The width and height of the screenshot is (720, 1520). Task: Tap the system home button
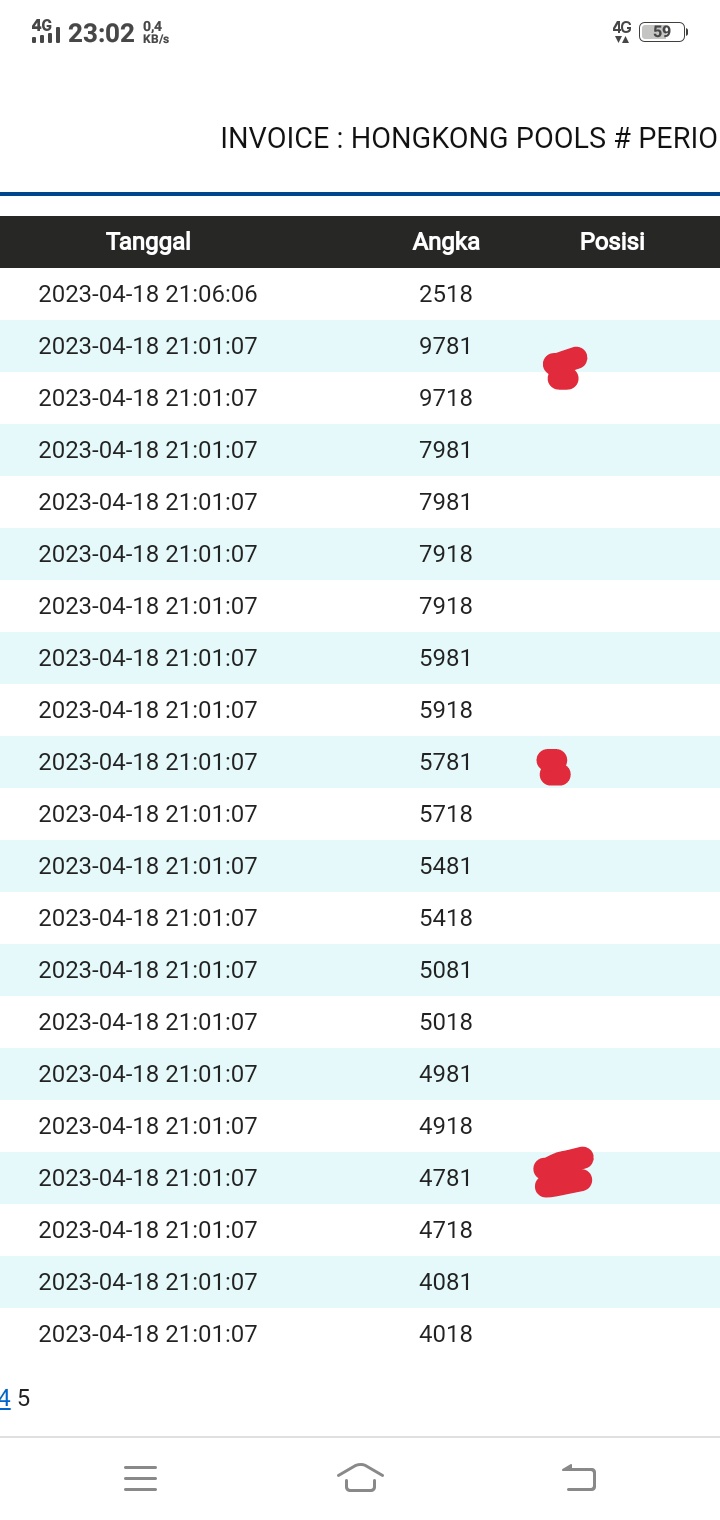click(360, 1477)
